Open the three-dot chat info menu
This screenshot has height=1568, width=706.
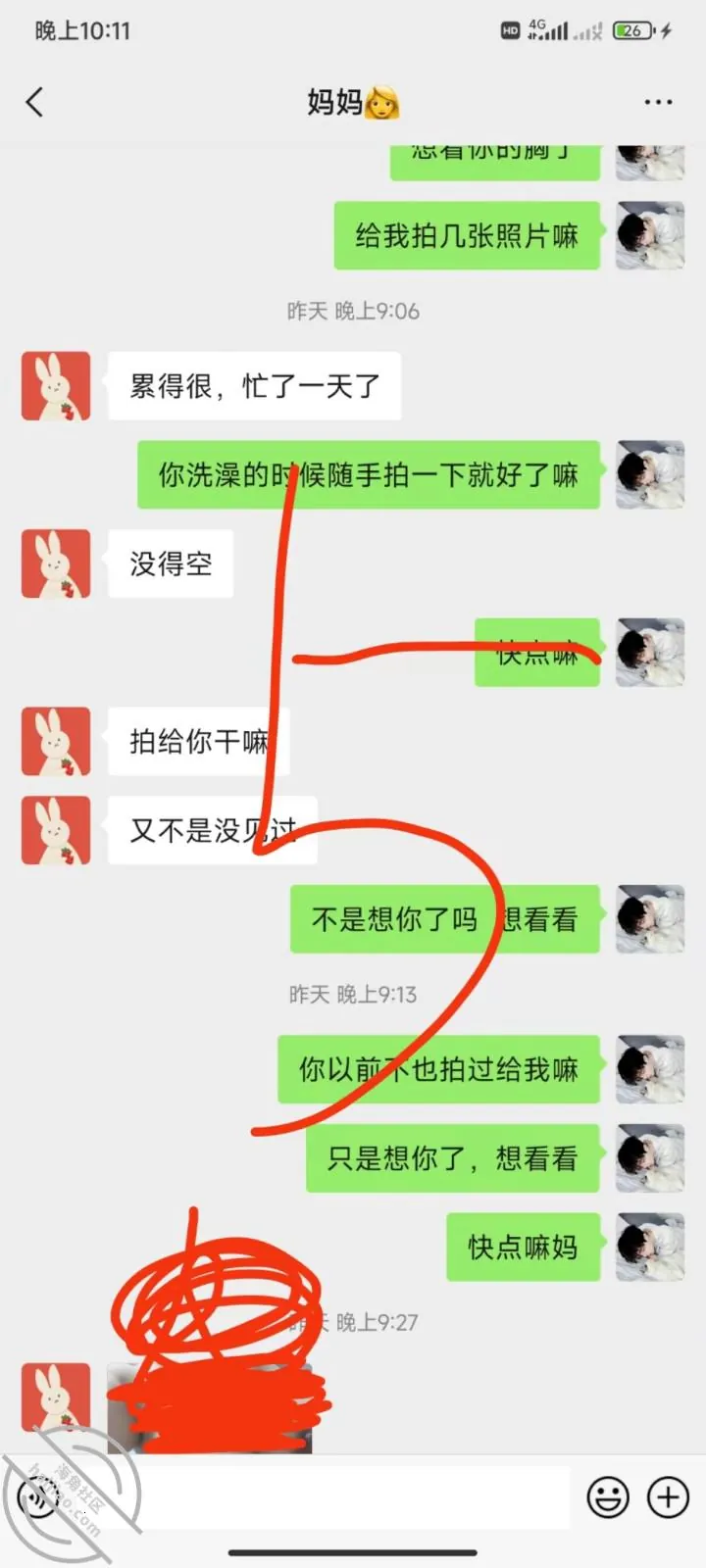pyautogui.click(x=658, y=102)
